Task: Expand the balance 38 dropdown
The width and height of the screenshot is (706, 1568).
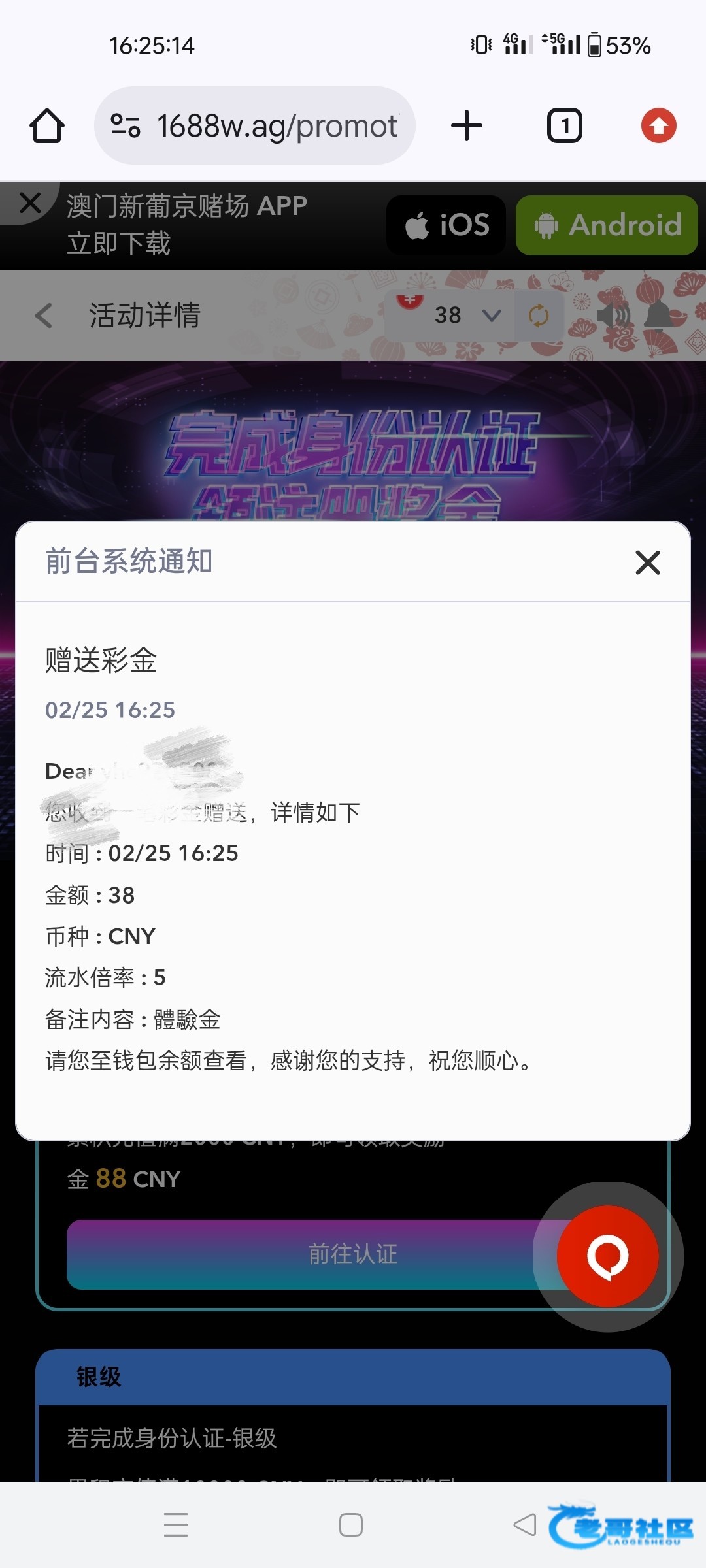Action: 491,316
